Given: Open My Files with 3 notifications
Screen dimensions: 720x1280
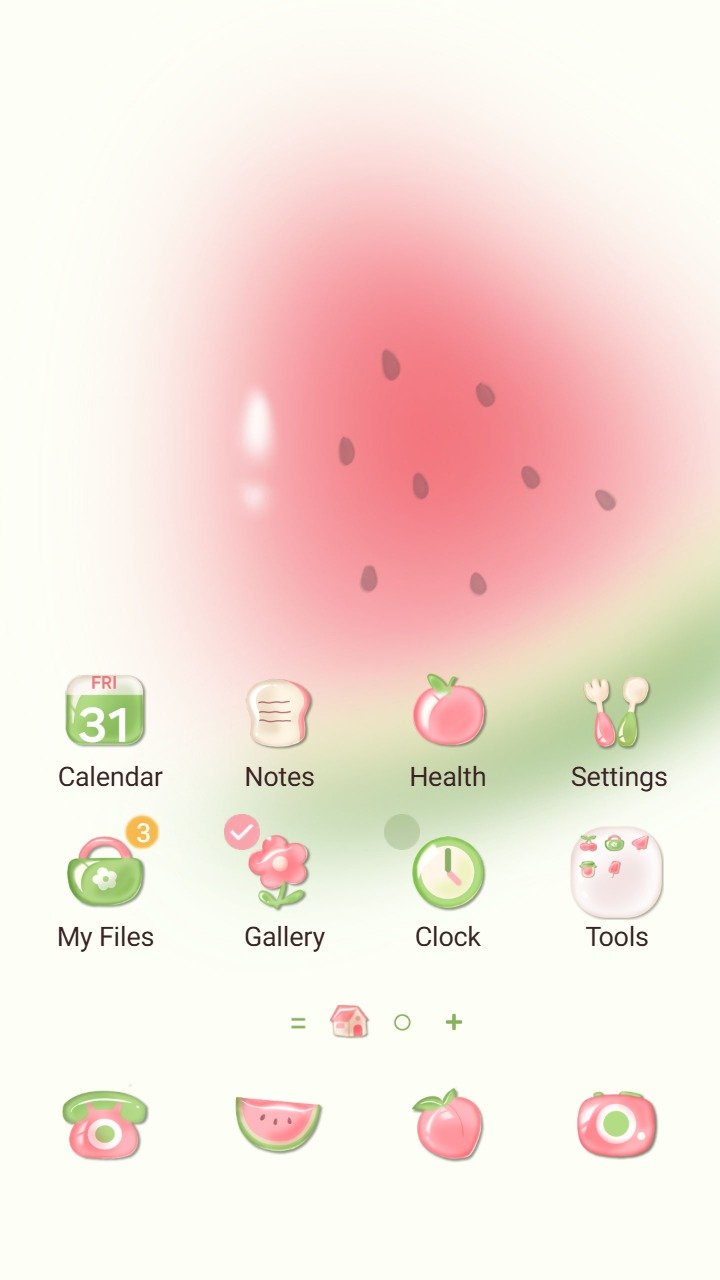Looking at the screenshot, I should [x=105, y=873].
